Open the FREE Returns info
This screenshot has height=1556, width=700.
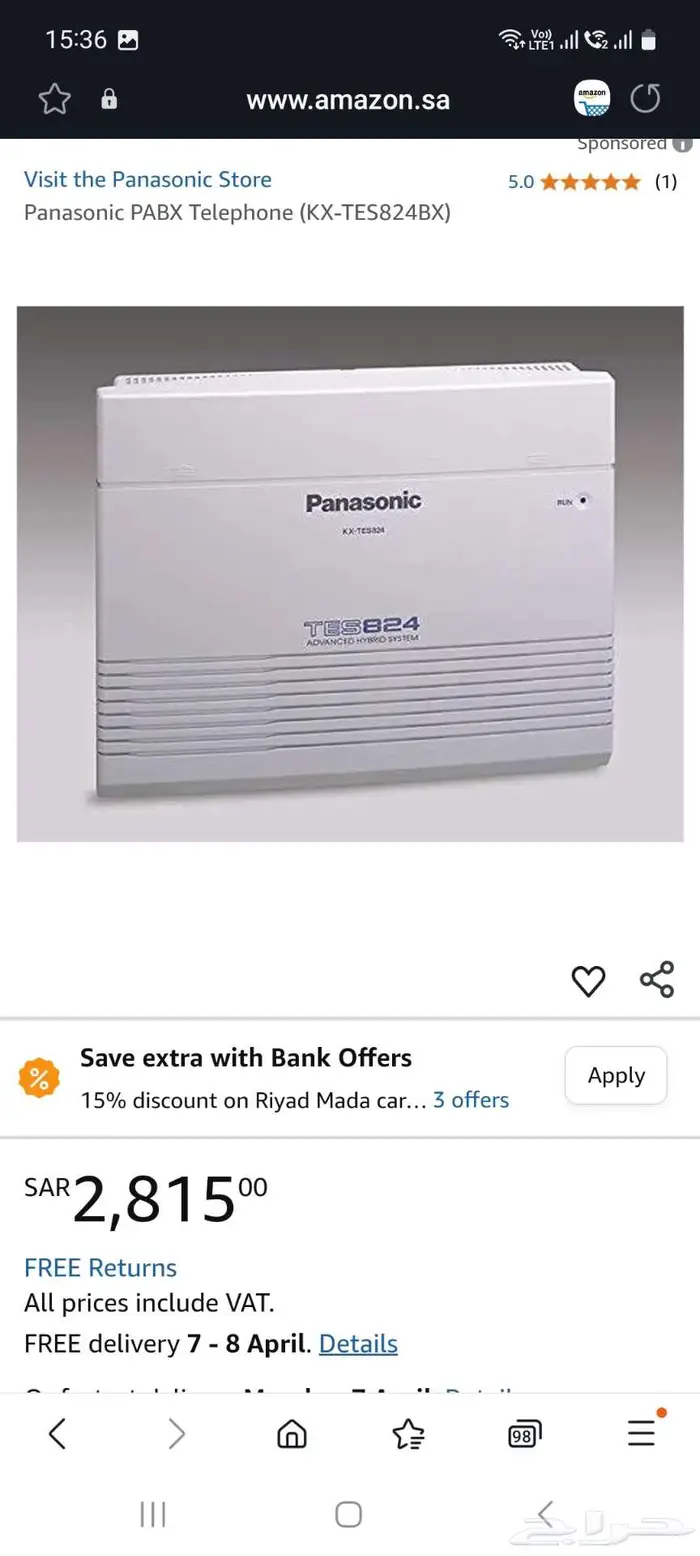[100, 1268]
